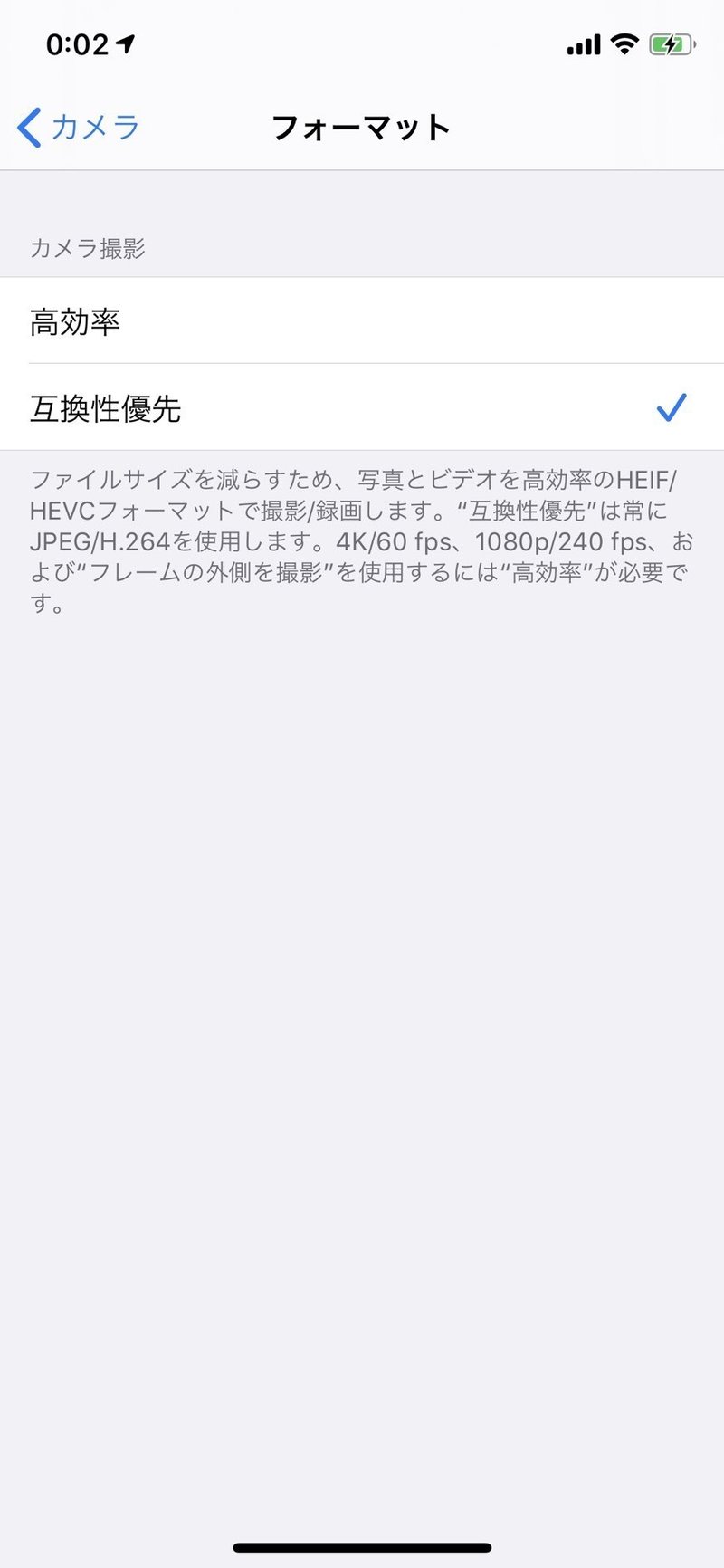This screenshot has height=1568, width=724.
Task: Open the 高効率 row to switch formats
Action: point(362,319)
